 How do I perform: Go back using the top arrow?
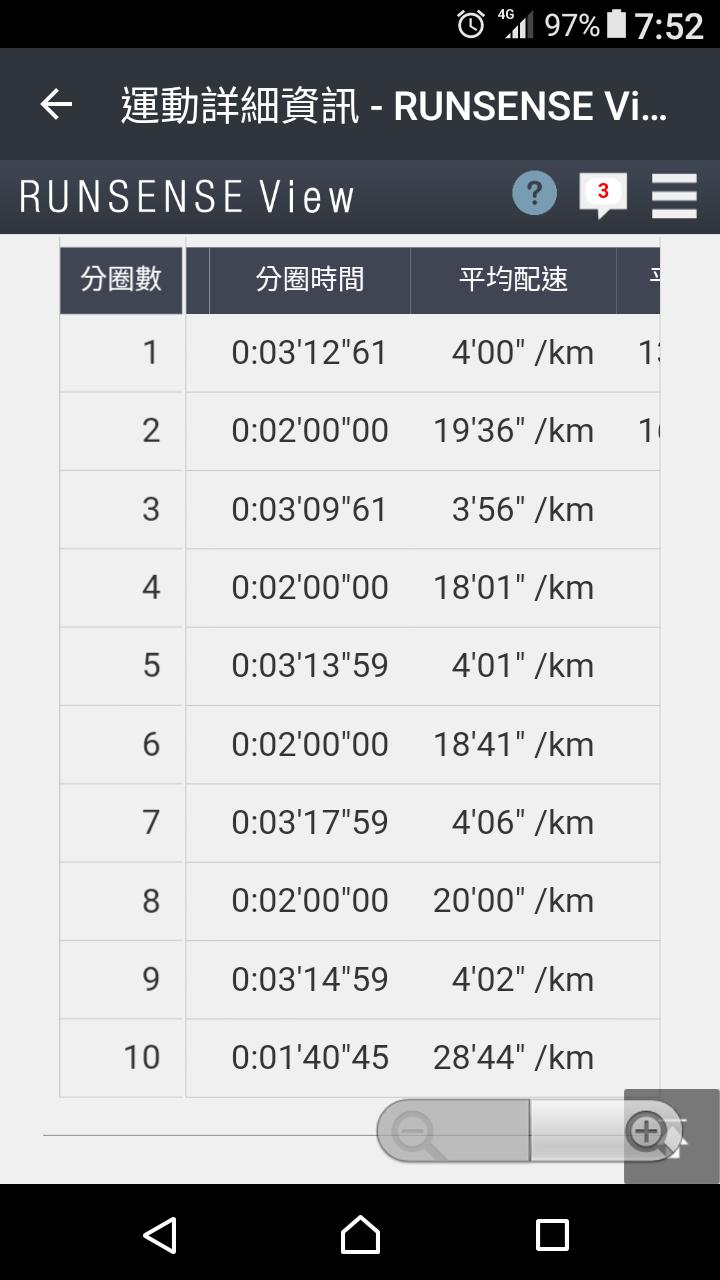tap(56, 104)
